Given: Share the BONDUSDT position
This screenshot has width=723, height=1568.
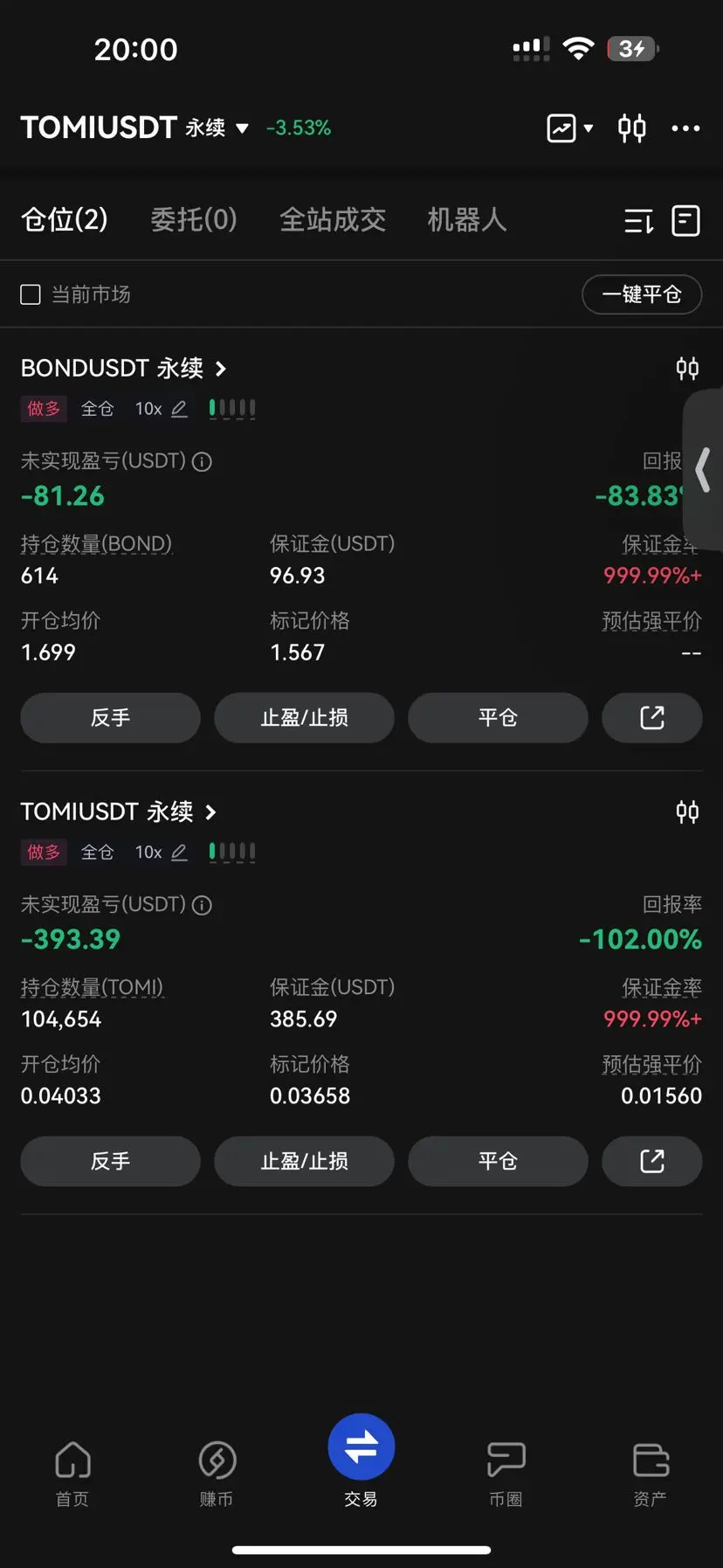Looking at the screenshot, I should point(652,718).
